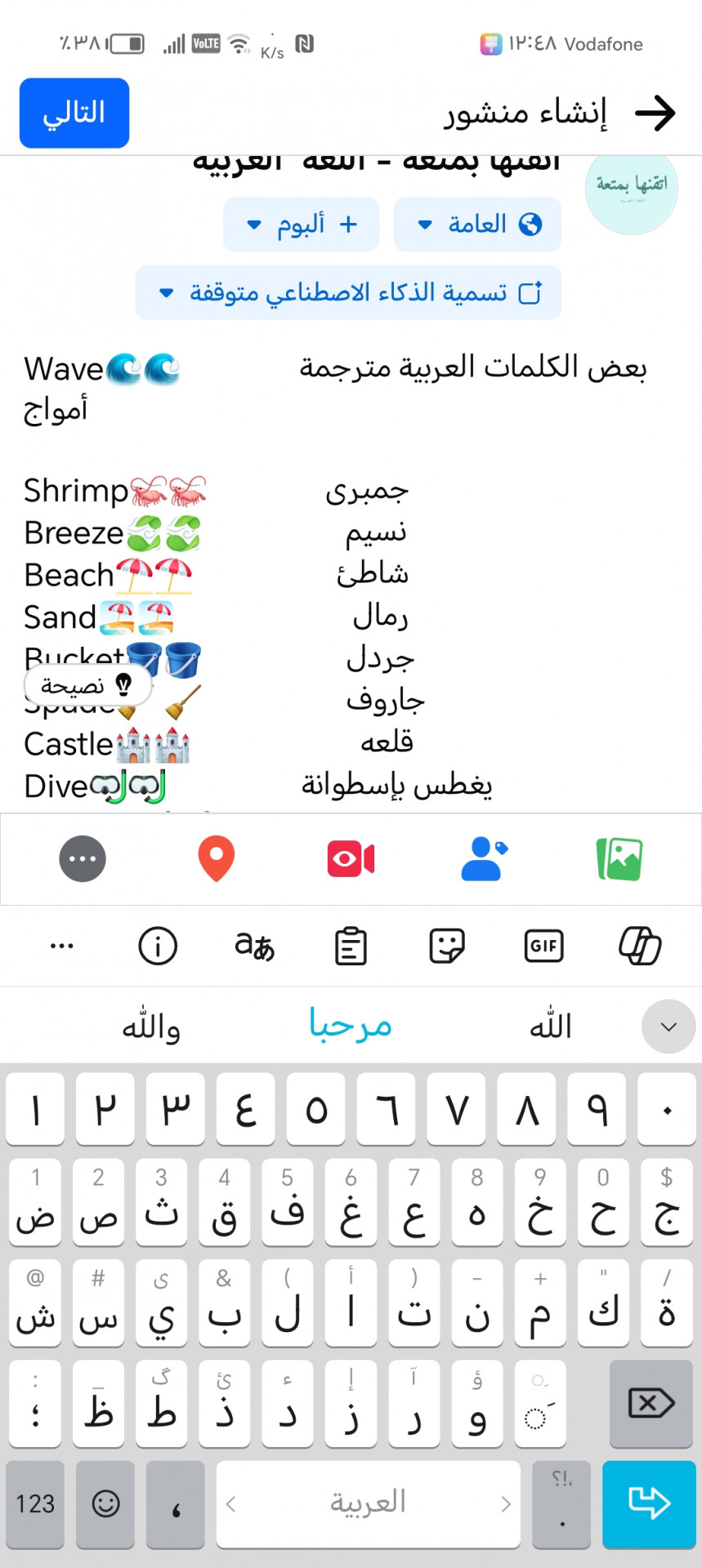Select the suggested word مرحبا
702x1568 pixels.
click(x=351, y=1025)
